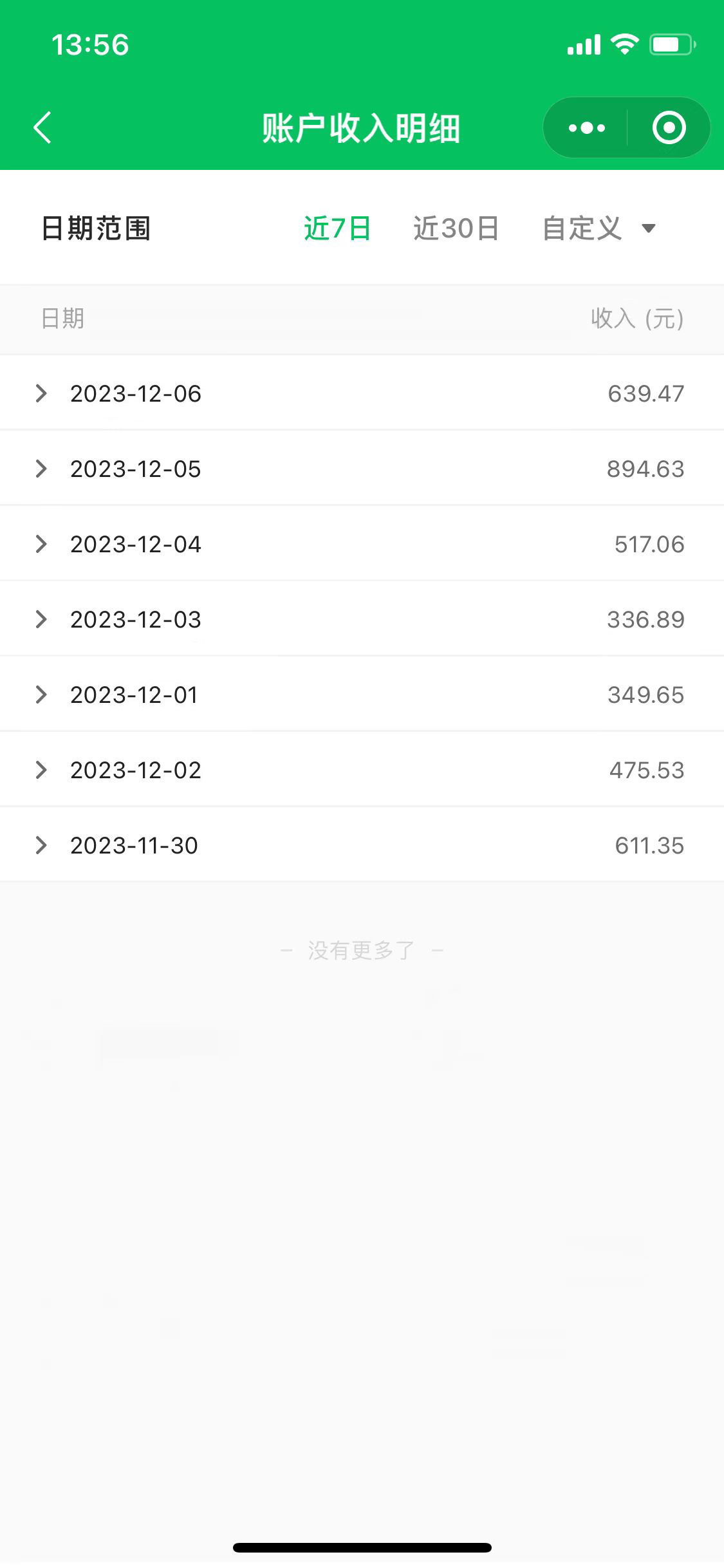Open the 自定义 dropdown arrow
The image size is (724, 1568).
[649, 228]
